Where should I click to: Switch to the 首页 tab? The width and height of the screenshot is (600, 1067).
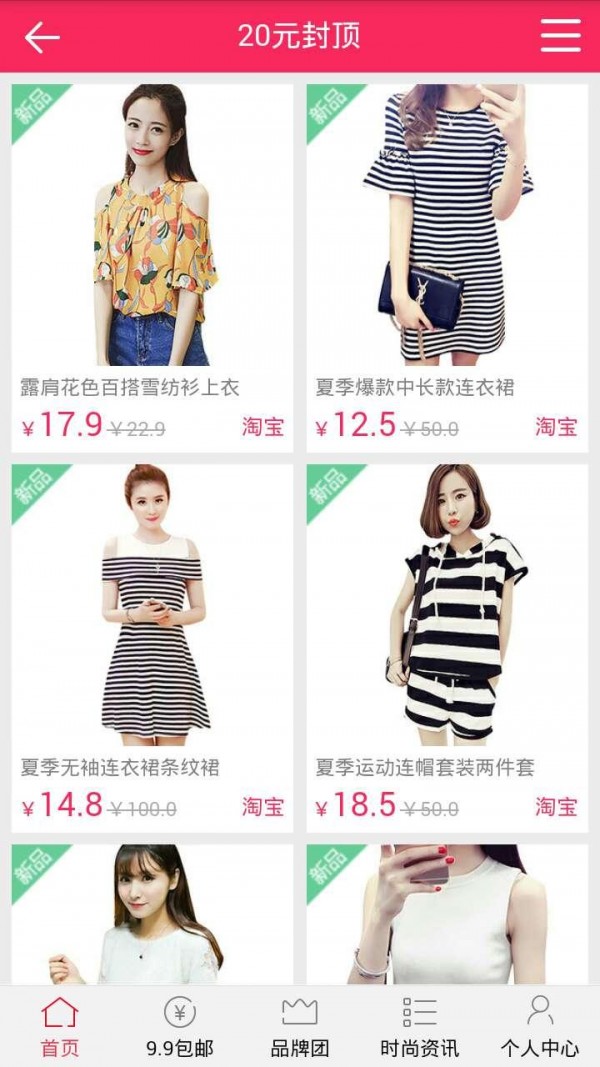(59, 1027)
